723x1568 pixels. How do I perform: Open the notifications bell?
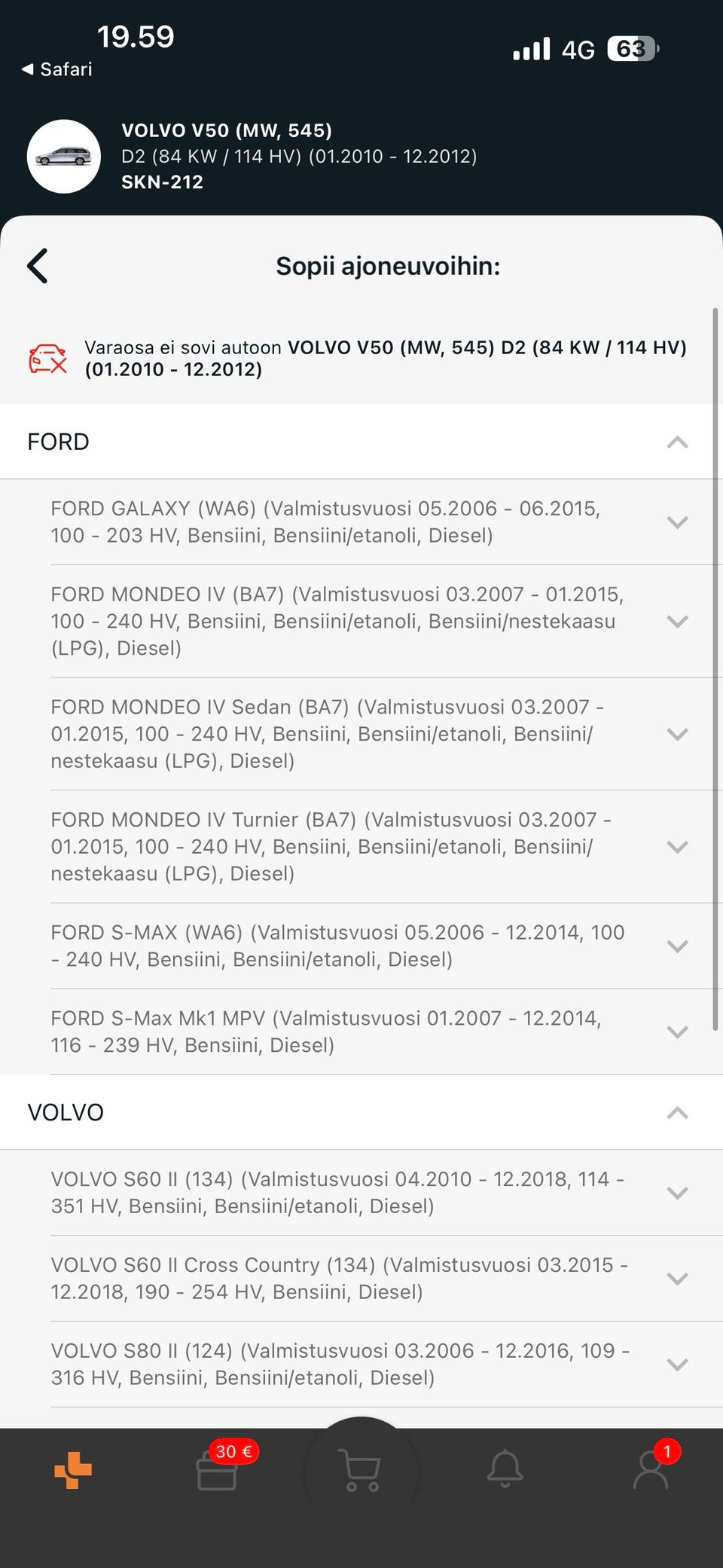click(x=505, y=1469)
